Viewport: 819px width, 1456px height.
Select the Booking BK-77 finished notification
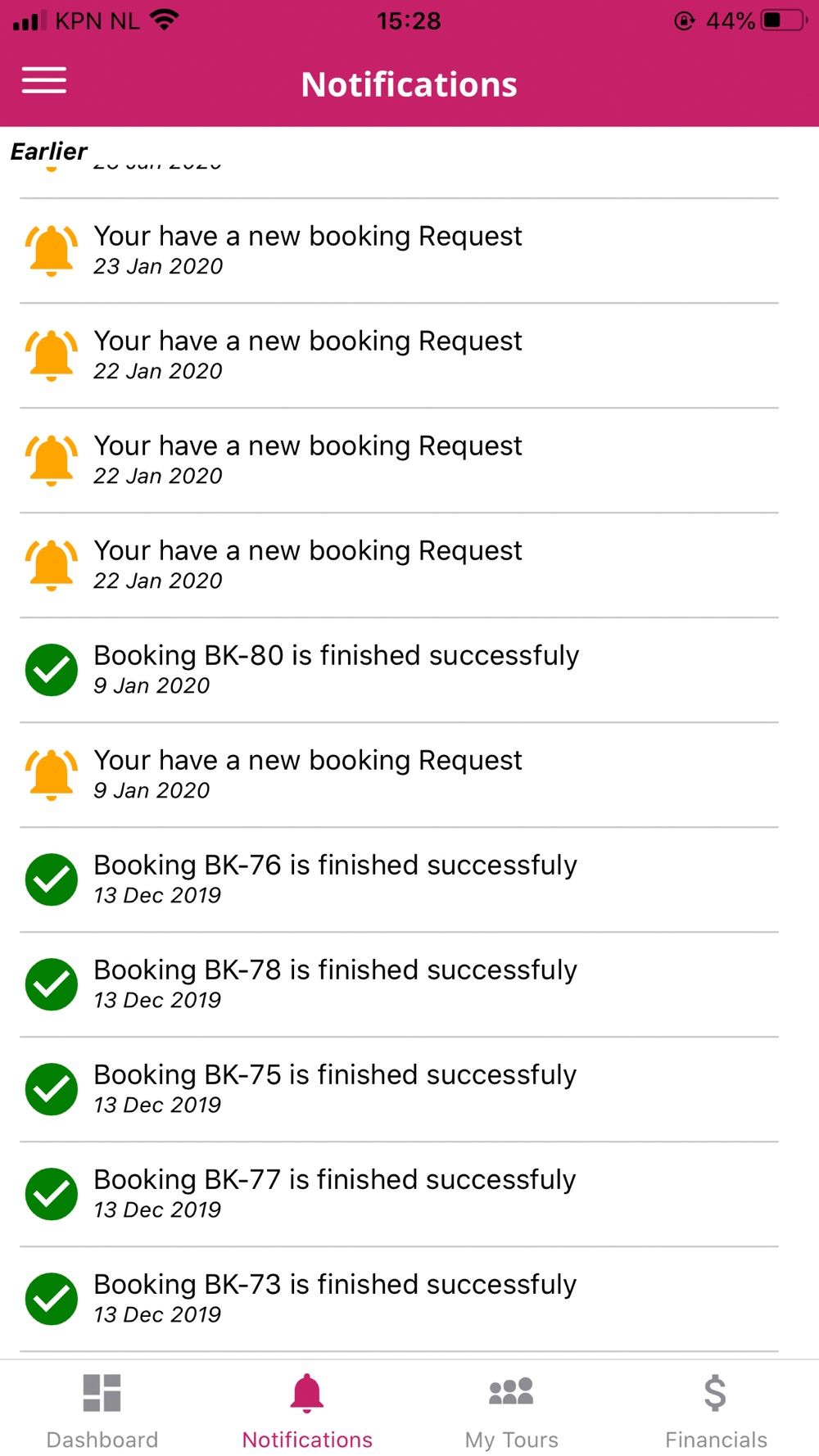399,1194
